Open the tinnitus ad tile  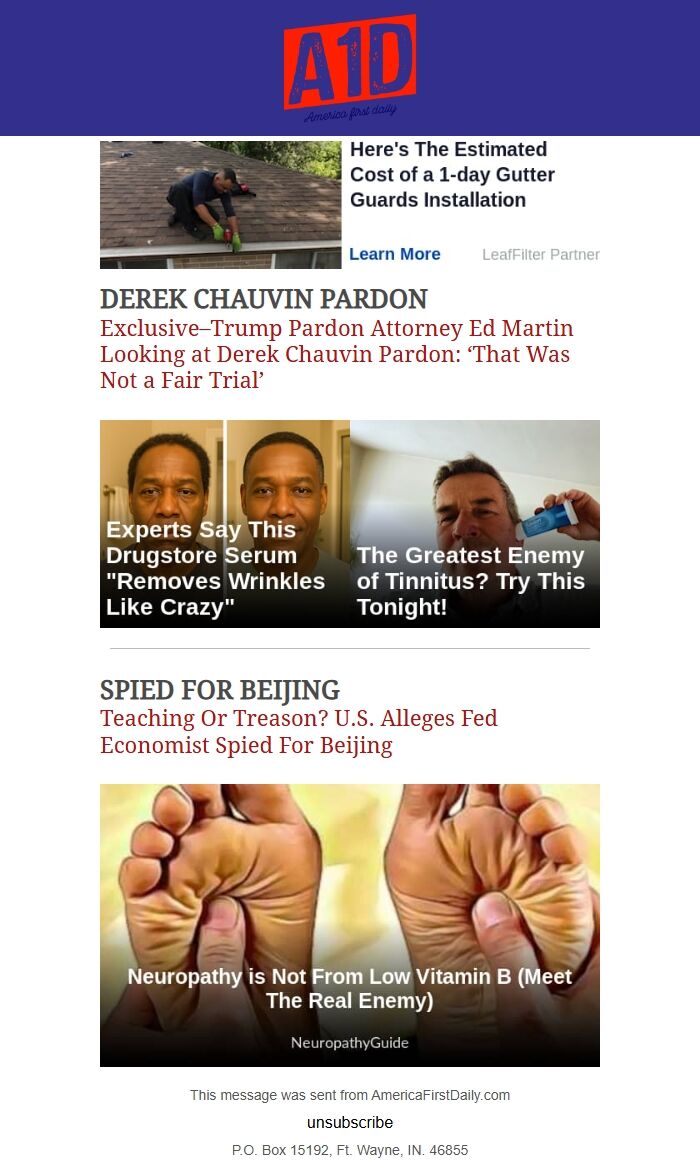(x=475, y=524)
